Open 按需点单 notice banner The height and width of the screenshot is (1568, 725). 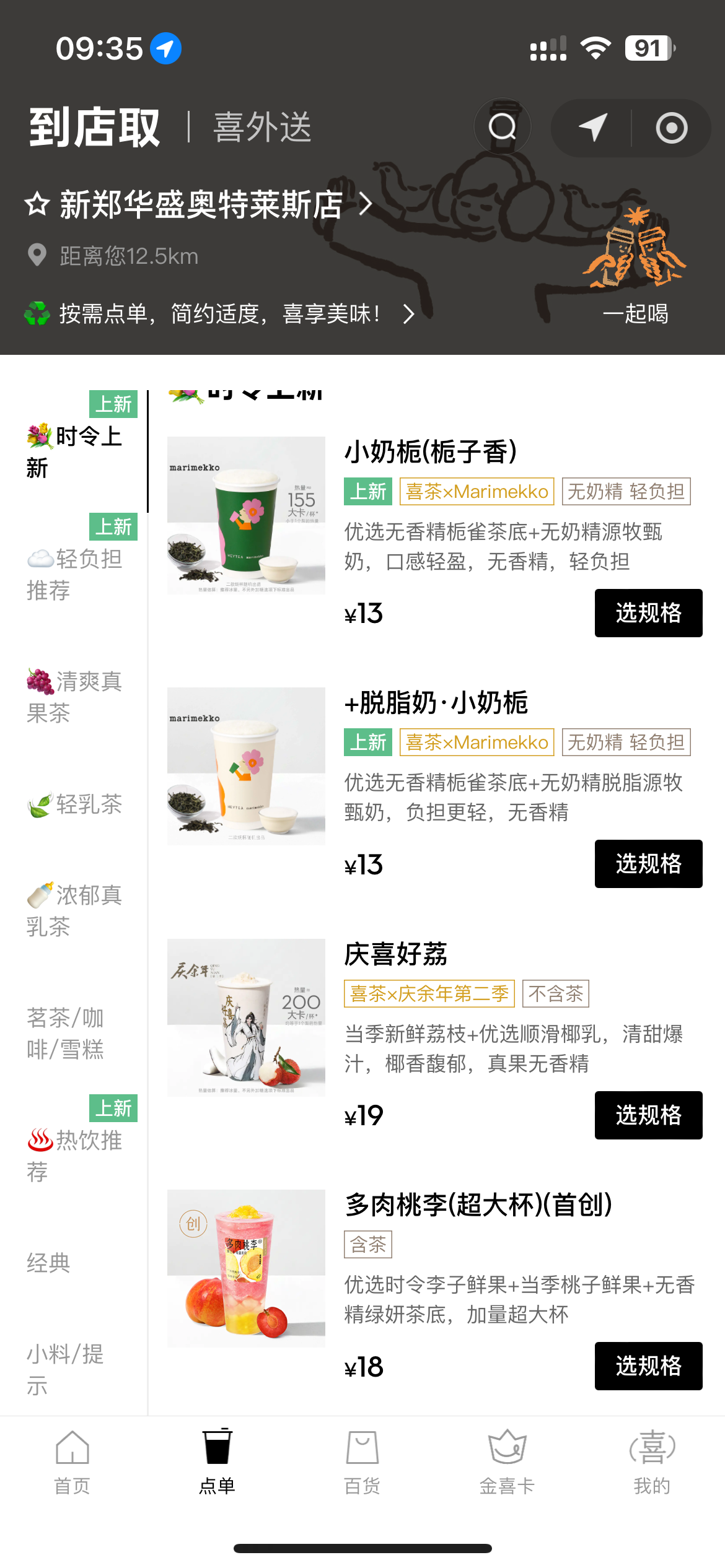[x=220, y=314]
